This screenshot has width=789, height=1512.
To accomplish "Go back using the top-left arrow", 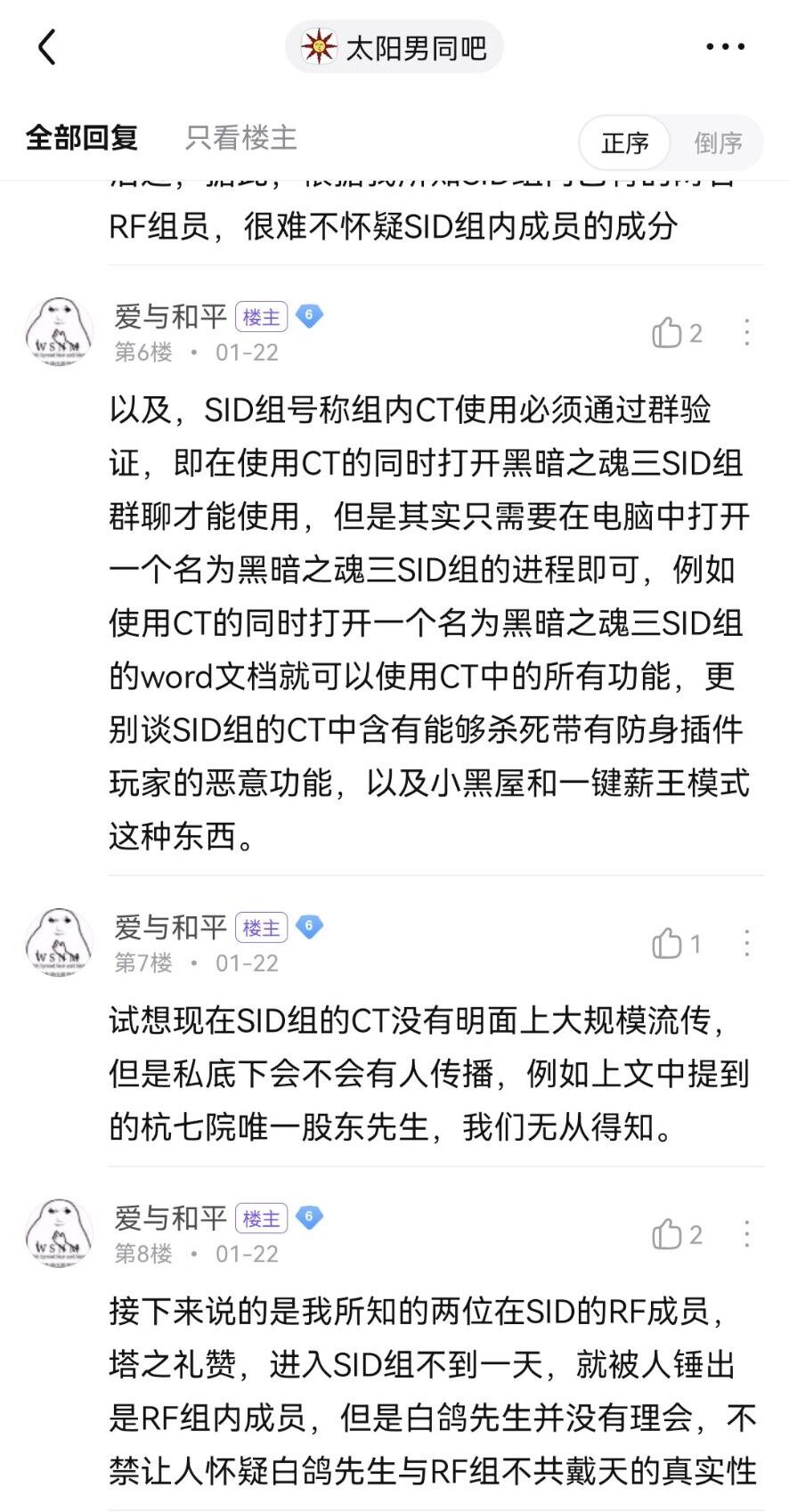I will pos(47,47).
